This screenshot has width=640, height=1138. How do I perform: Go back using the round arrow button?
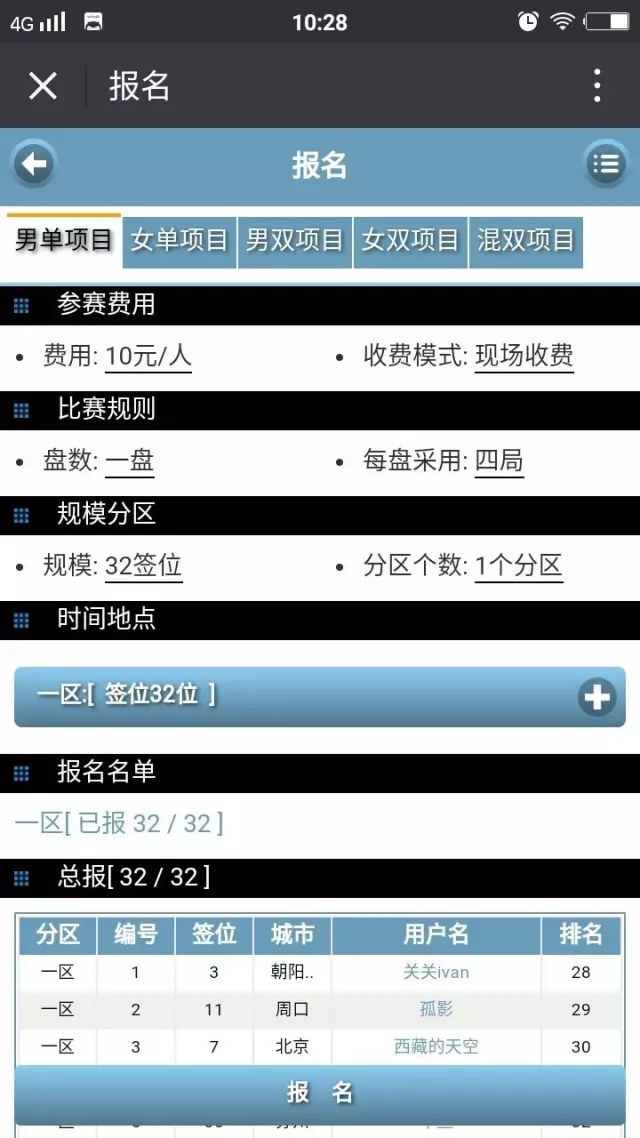coord(33,165)
